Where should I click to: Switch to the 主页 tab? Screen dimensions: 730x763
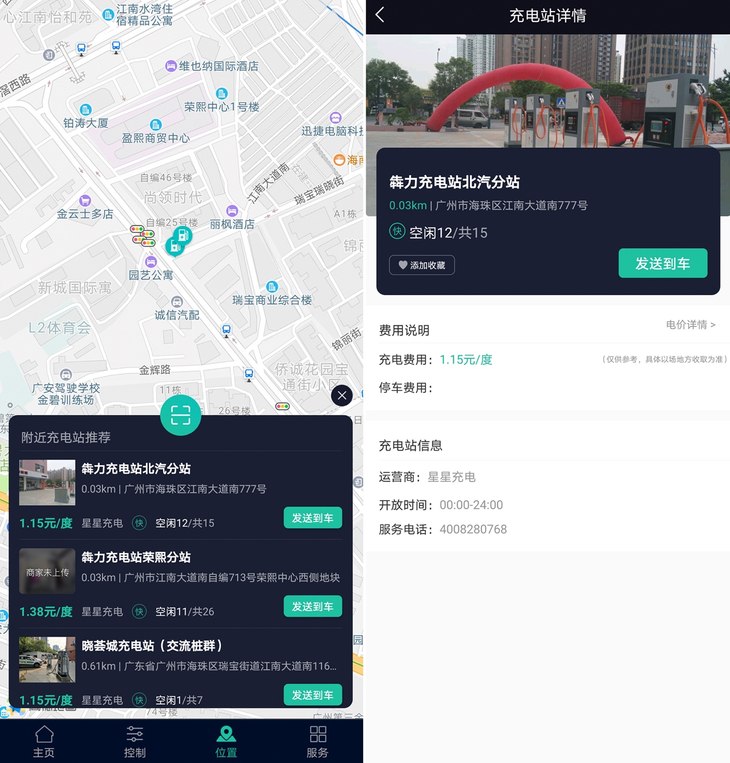coord(44,742)
